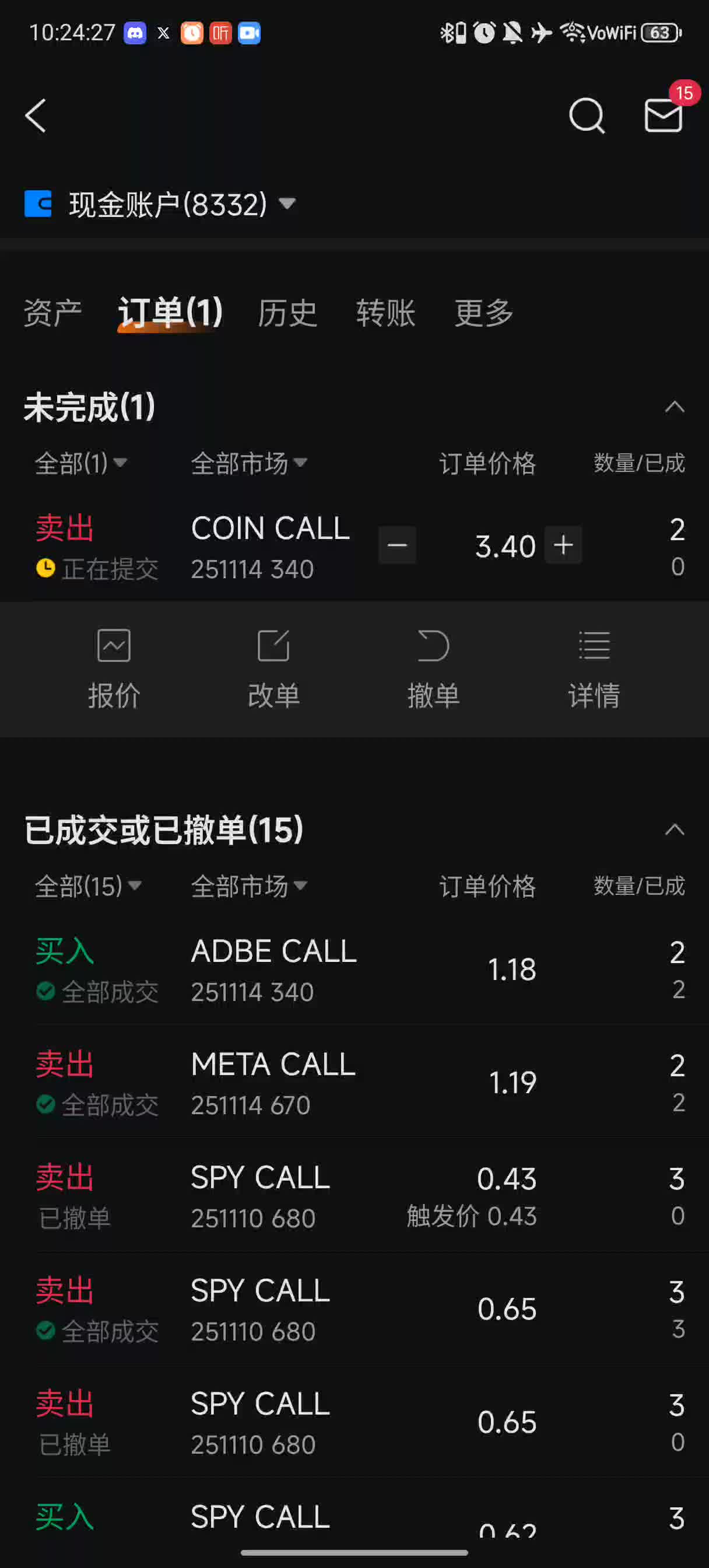Open the 全部市场 market filter dropdown
The width and height of the screenshot is (709, 1568).
point(248,463)
